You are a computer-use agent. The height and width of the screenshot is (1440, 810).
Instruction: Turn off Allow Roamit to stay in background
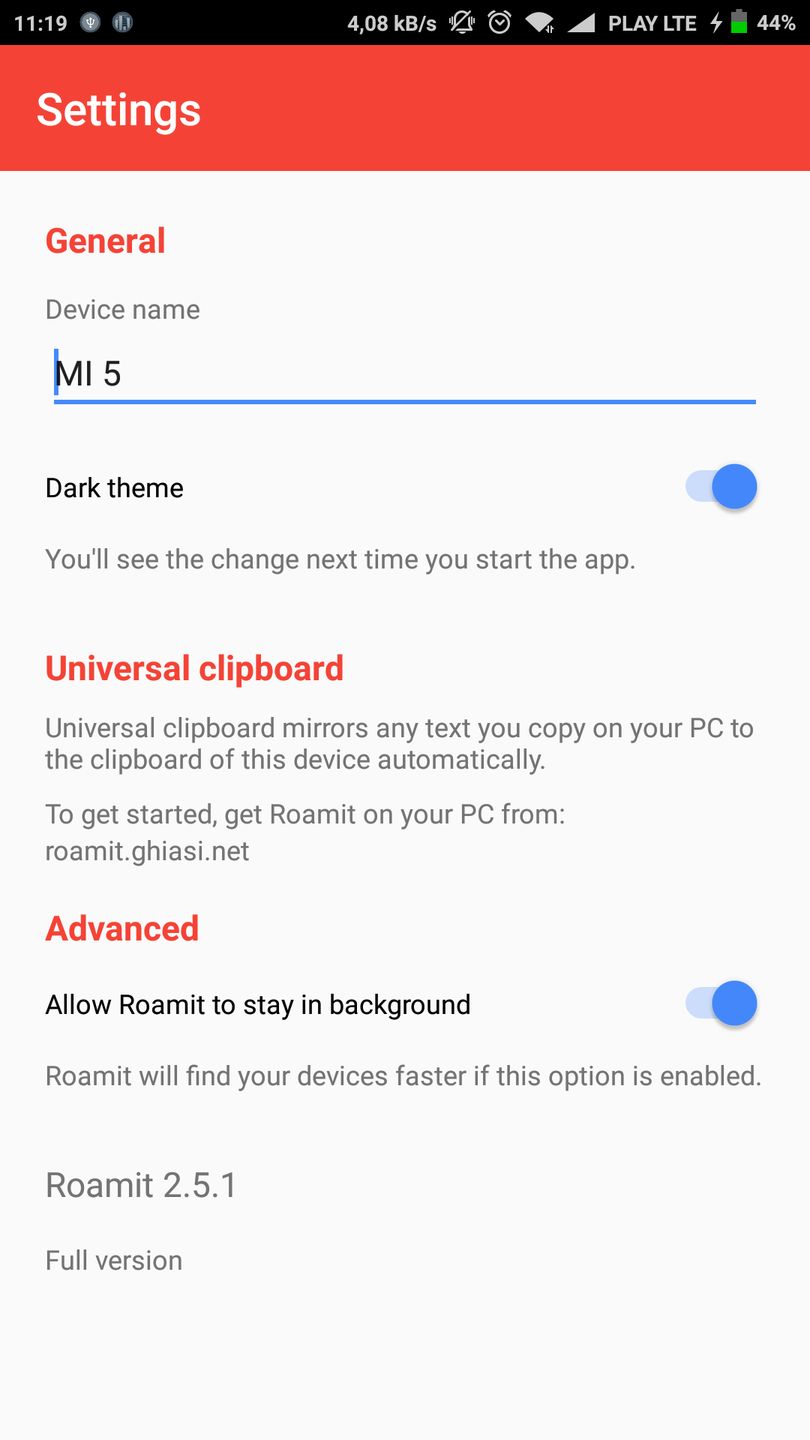(x=721, y=1004)
